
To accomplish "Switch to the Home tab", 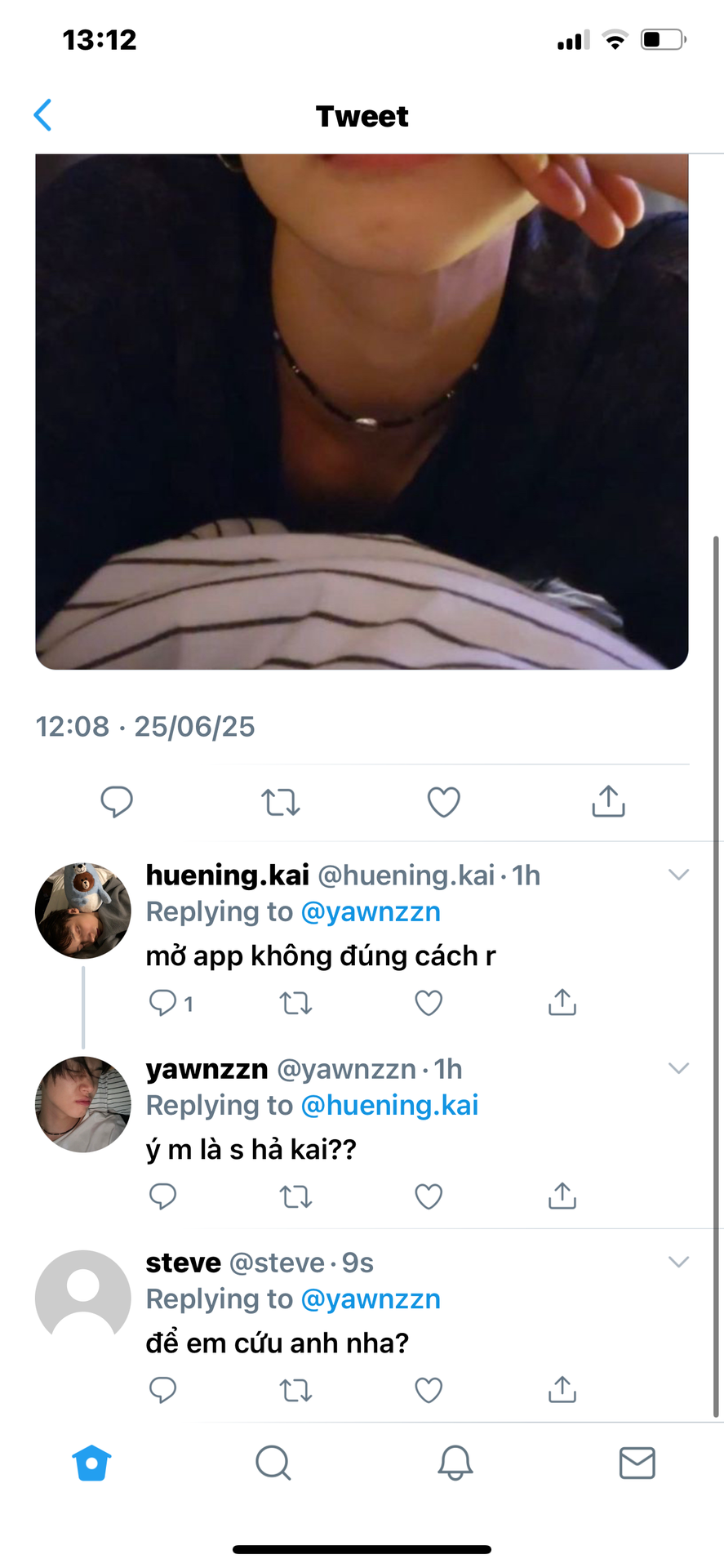I will coord(91,1463).
